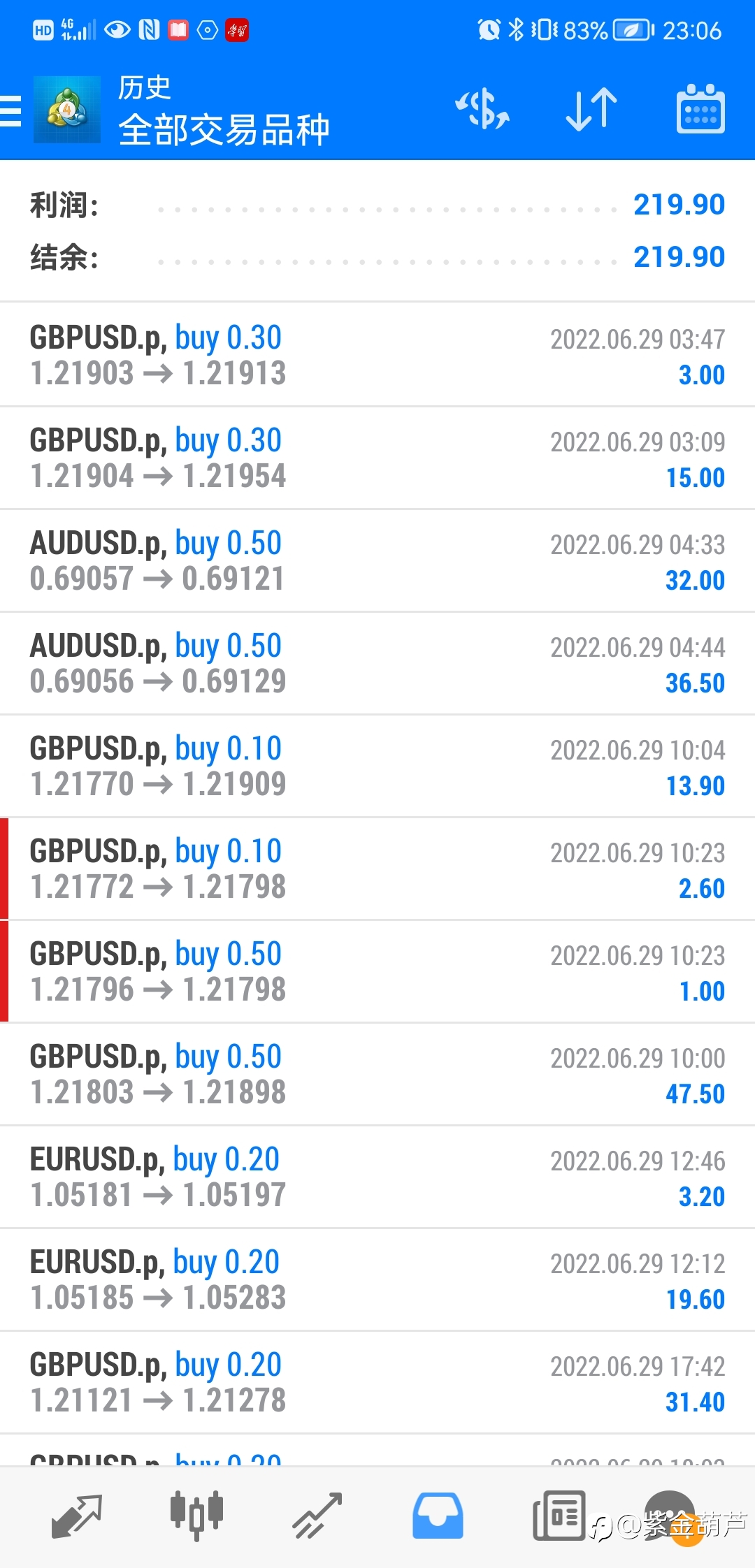Screen dimensions: 755x1568
Task: Open GBPUSD.p trade with profit 2.60
Action: pyautogui.click(x=377, y=869)
